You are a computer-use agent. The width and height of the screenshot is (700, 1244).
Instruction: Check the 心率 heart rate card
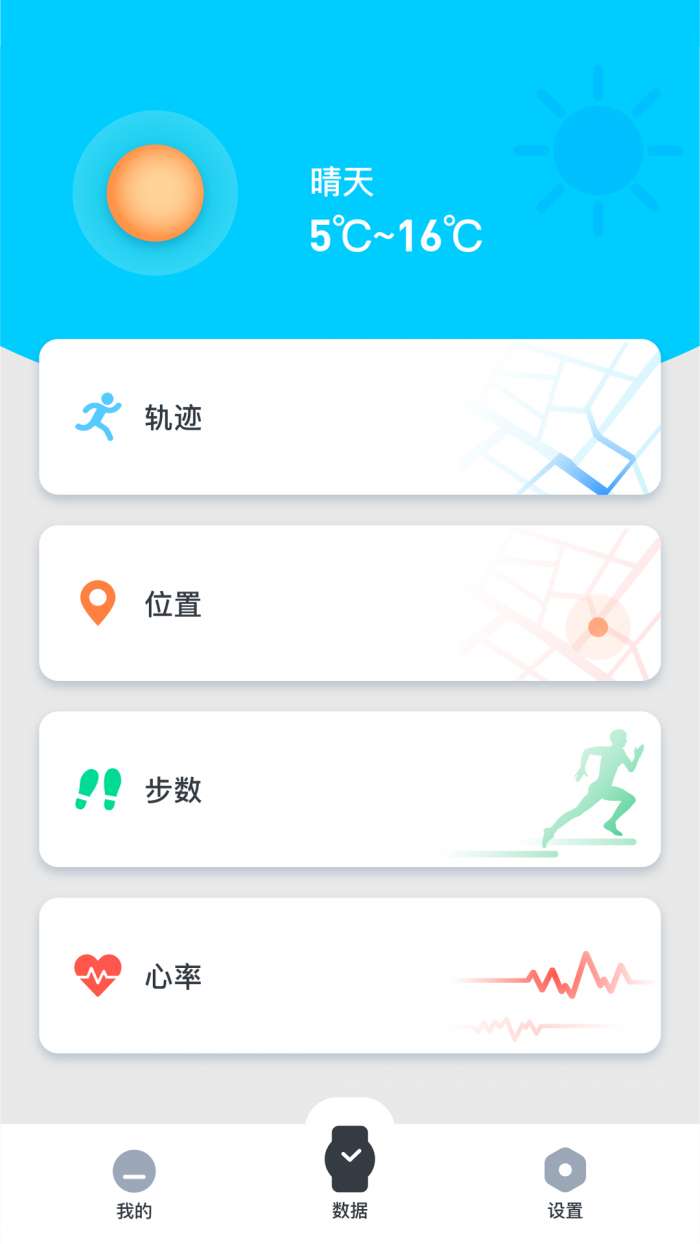pyautogui.click(x=349, y=975)
